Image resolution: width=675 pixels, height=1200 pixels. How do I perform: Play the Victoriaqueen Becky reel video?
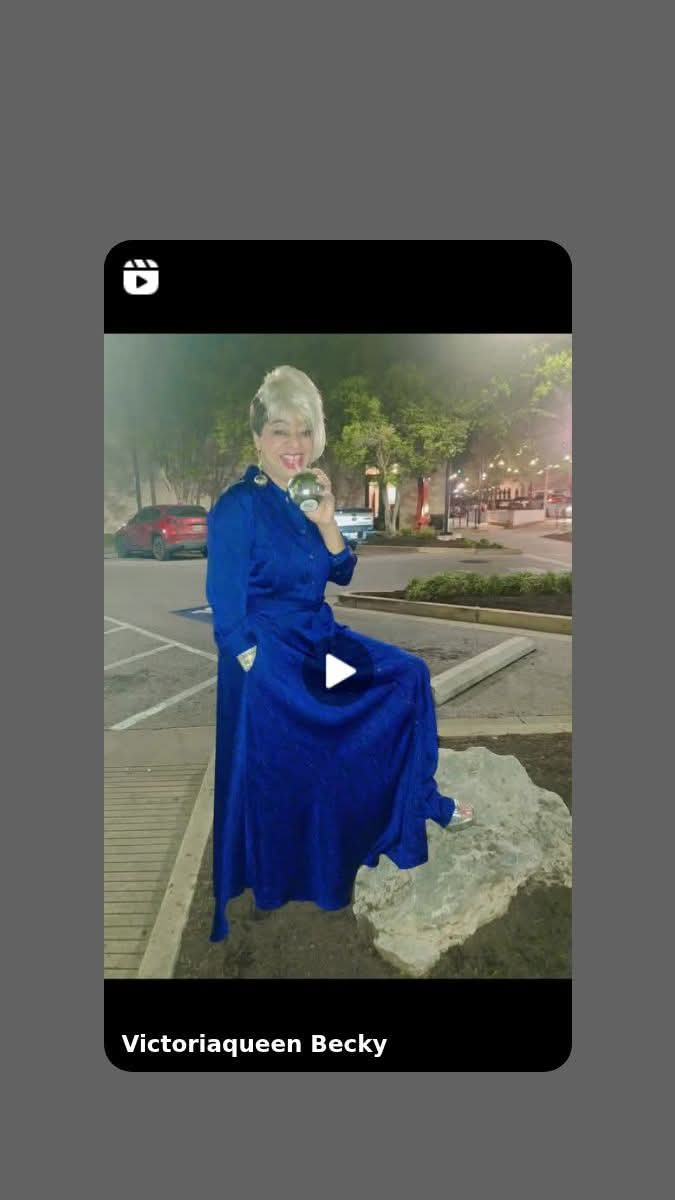[x=339, y=671]
